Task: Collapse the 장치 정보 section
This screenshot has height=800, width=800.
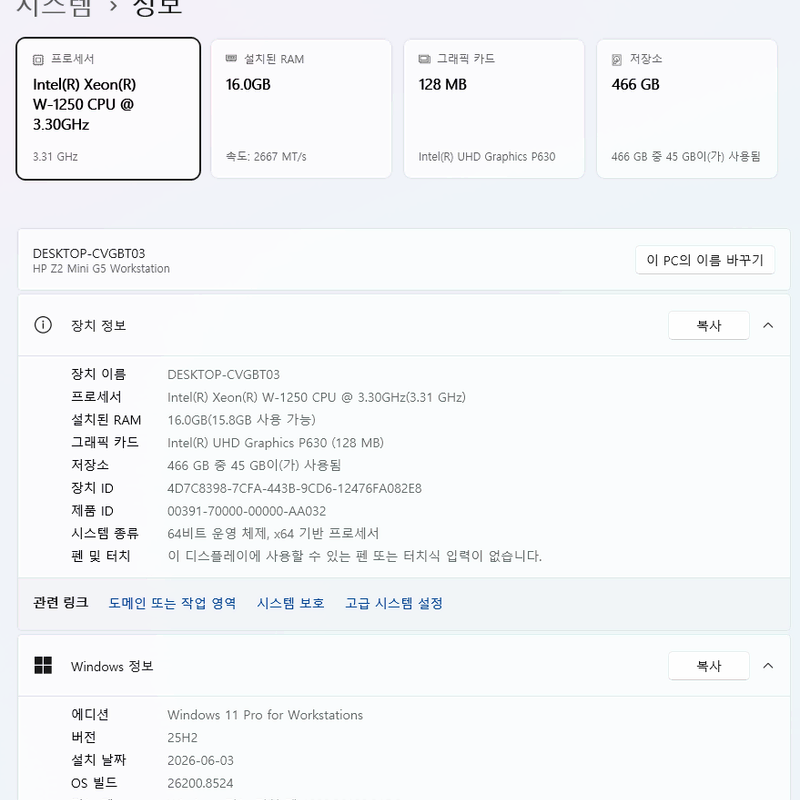Action: tap(768, 326)
